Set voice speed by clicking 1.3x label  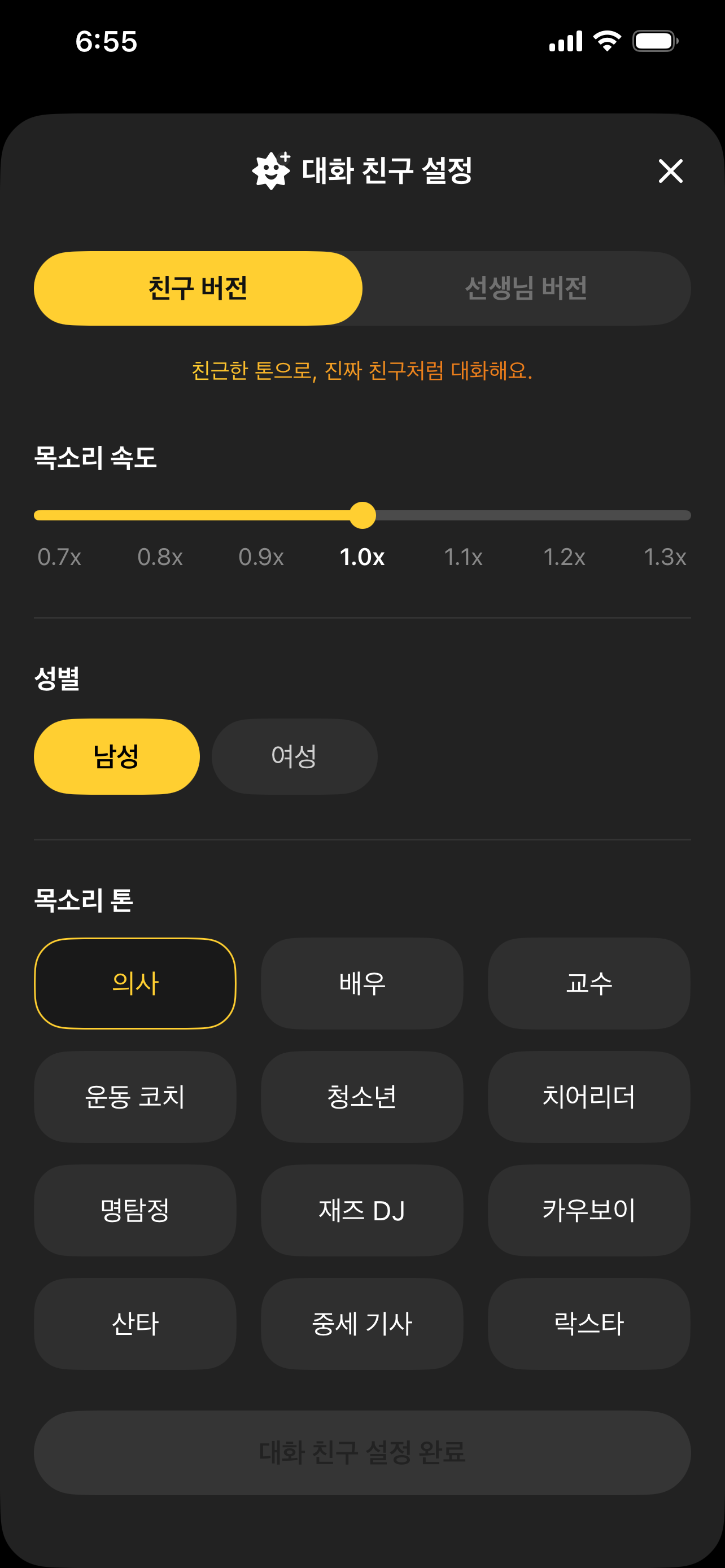[666, 557]
